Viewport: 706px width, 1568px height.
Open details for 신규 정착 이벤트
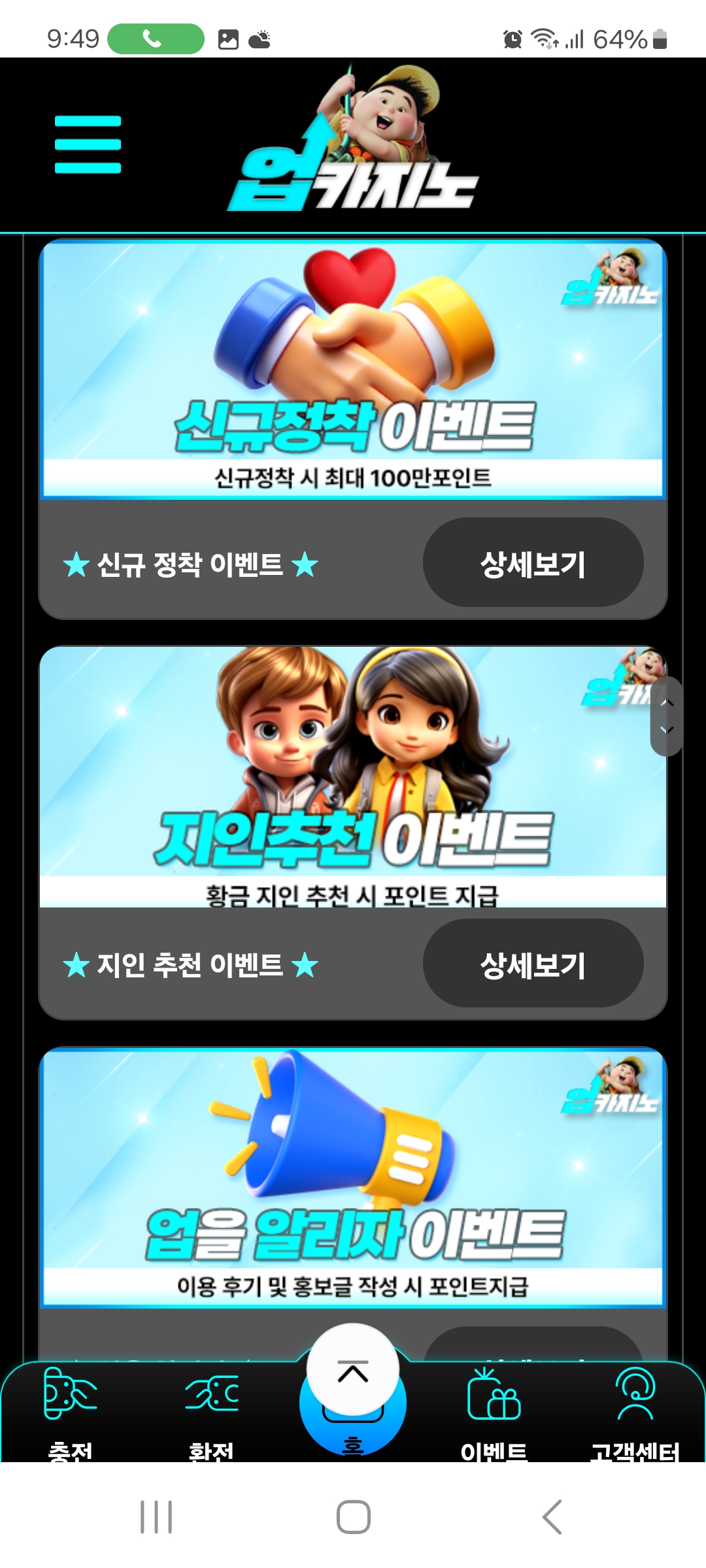tap(533, 563)
